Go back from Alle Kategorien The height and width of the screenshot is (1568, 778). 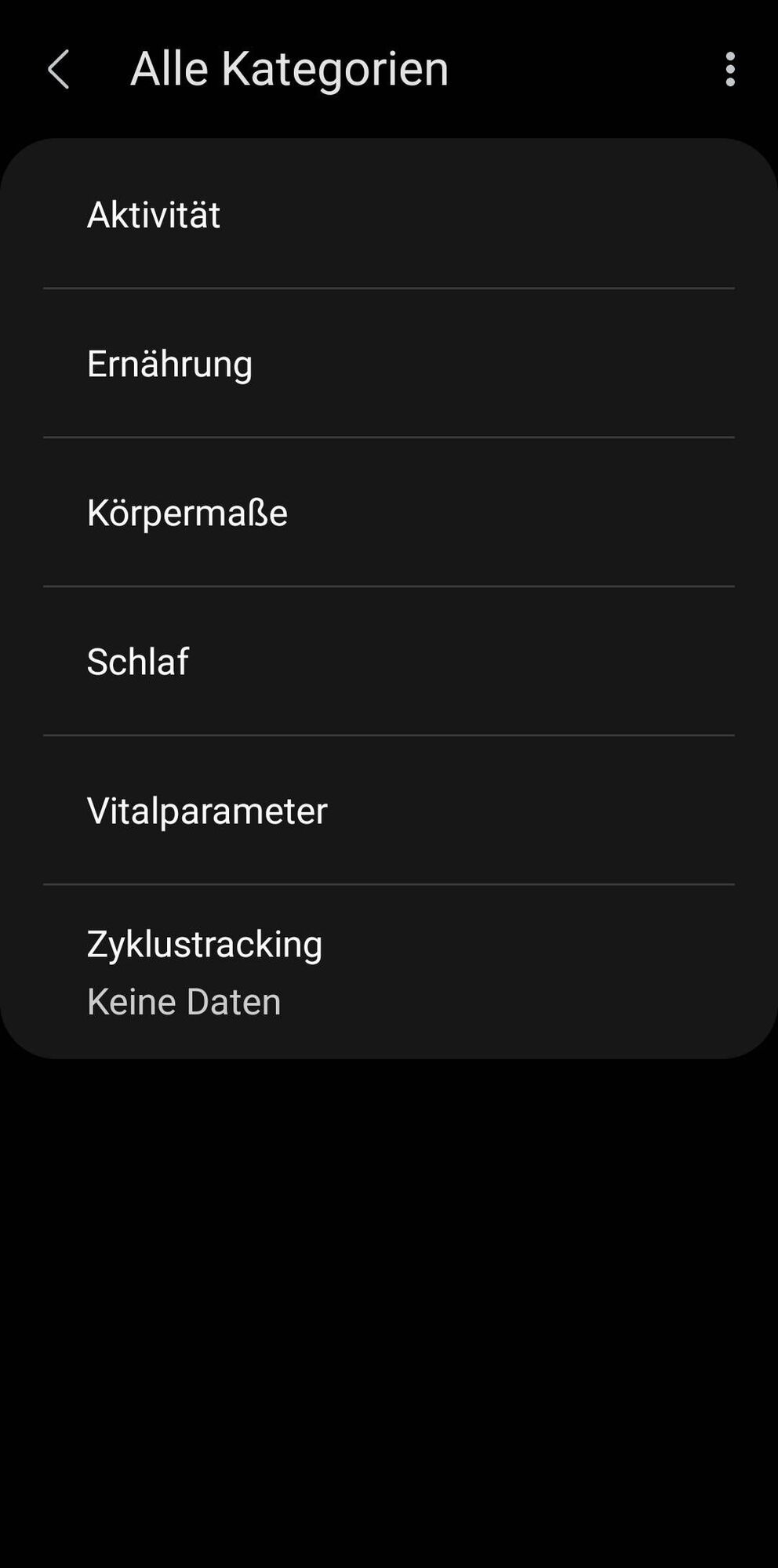coord(59,69)
